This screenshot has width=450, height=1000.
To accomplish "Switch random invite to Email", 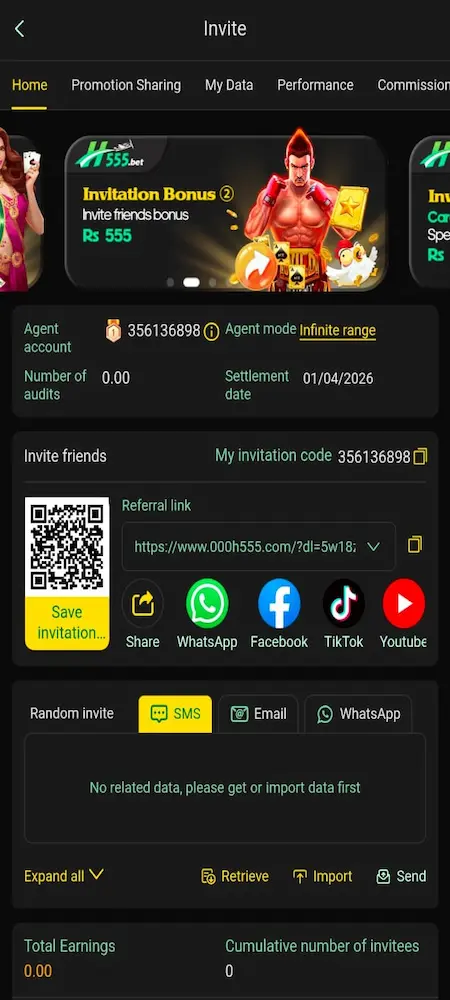I will pos(258,714).
